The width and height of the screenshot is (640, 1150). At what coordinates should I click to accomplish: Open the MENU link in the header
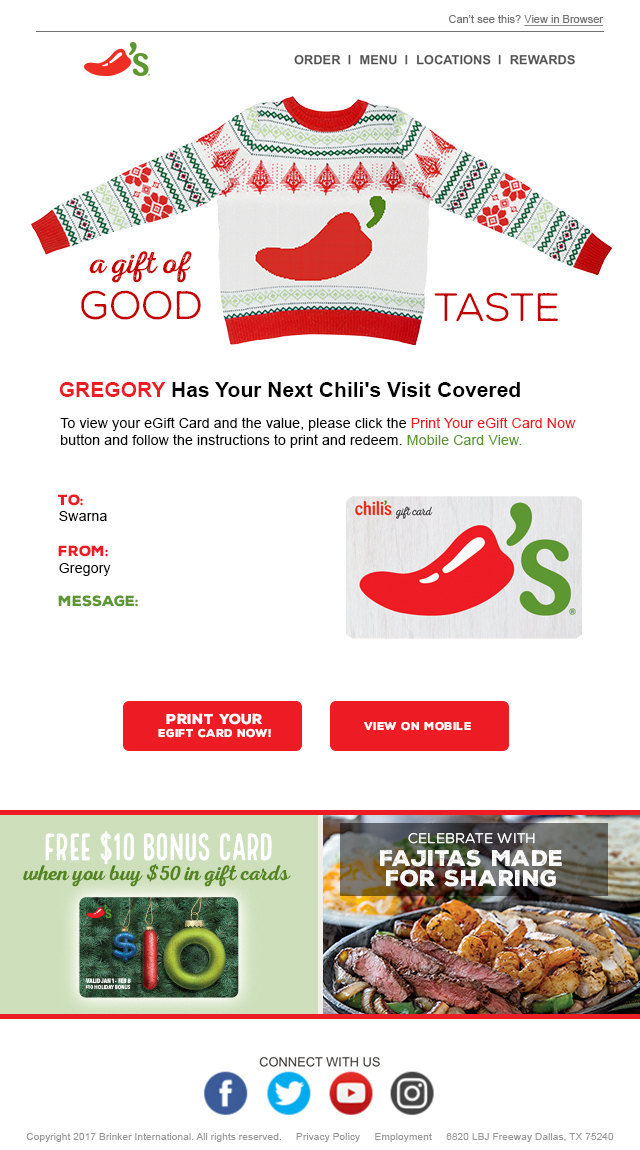click(x=378, y=60)
